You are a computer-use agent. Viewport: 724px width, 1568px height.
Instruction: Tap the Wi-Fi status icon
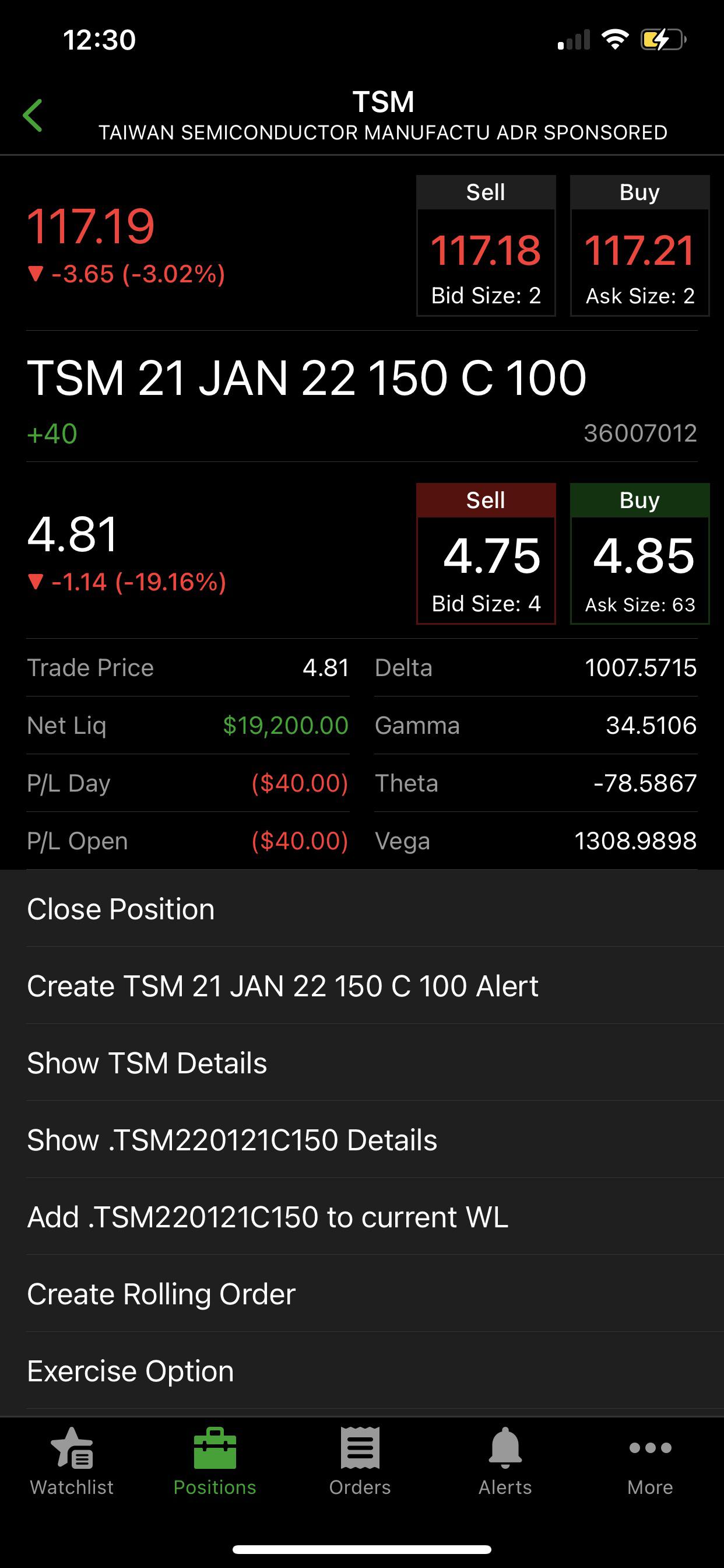click(x=614, y=39)
